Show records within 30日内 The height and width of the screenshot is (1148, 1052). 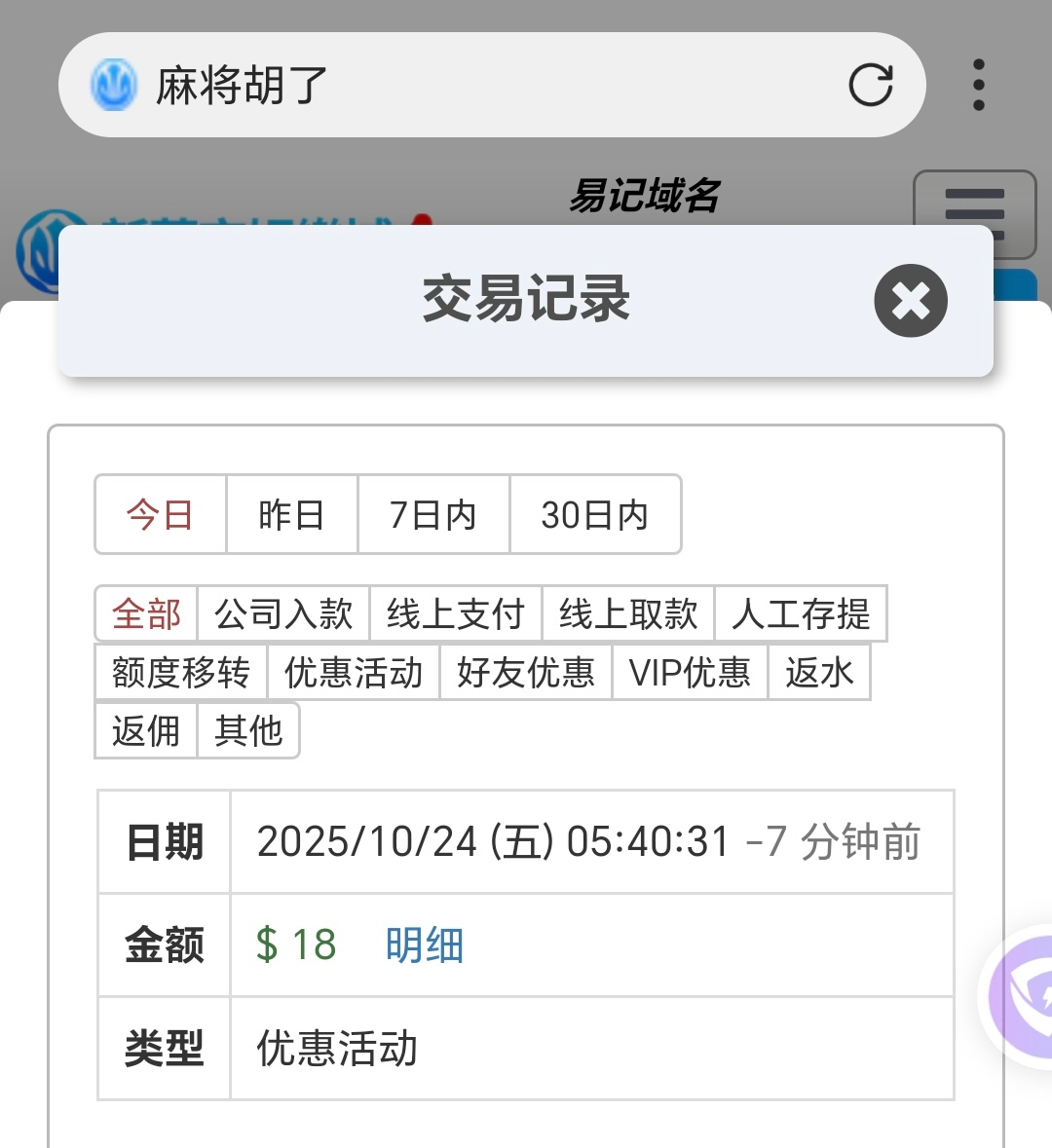(594, 514)
